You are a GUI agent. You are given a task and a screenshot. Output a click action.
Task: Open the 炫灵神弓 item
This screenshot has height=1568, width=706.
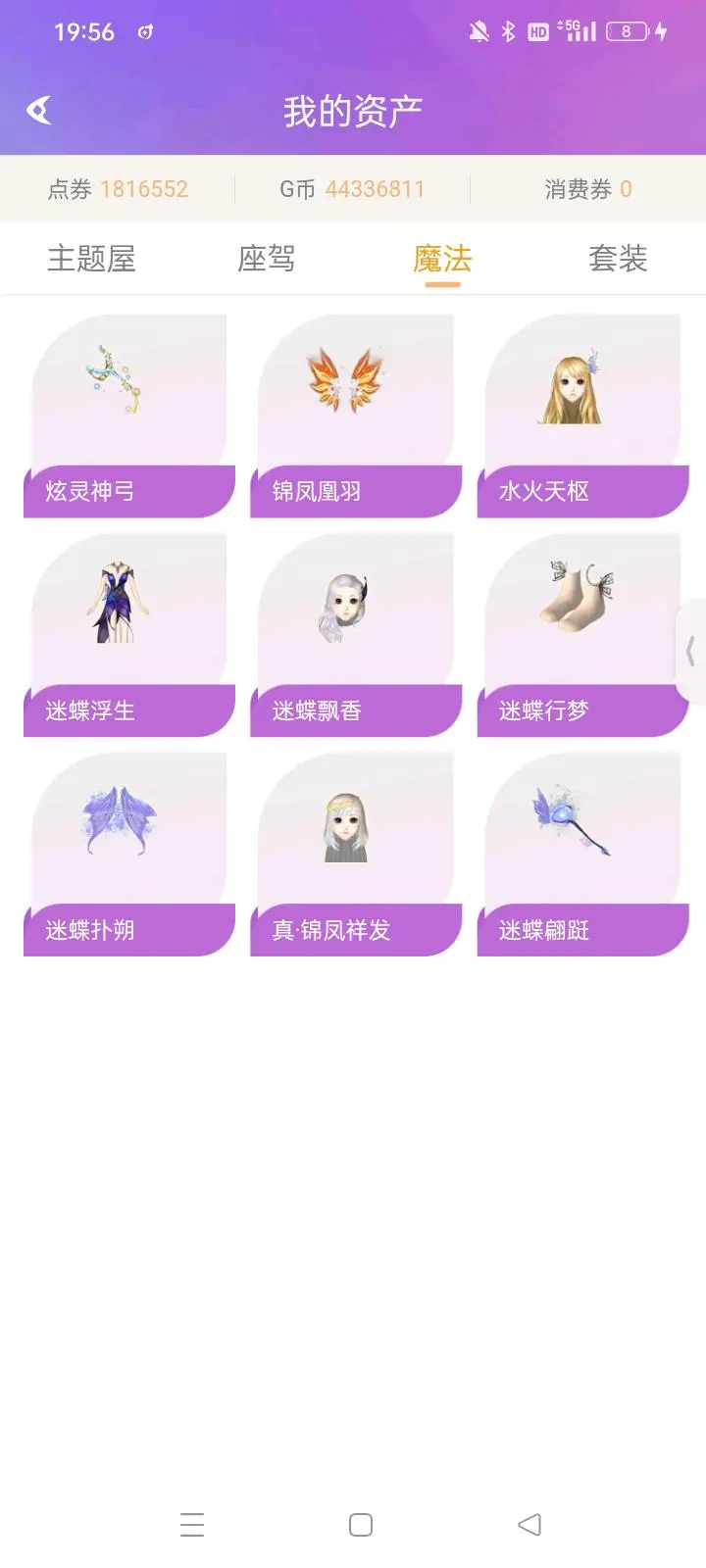coord(129,416)
